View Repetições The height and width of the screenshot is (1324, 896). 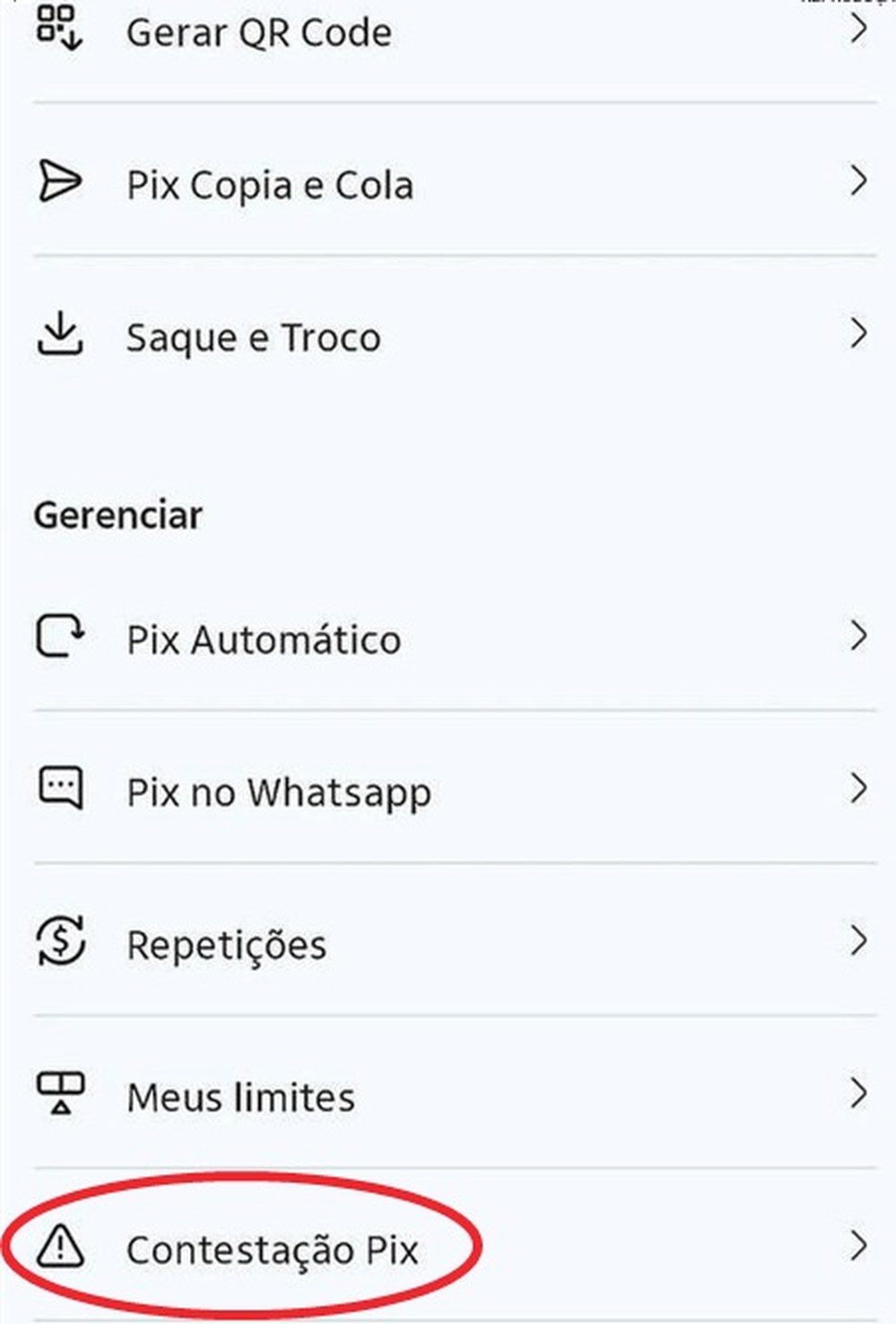[x=227, y=945]
